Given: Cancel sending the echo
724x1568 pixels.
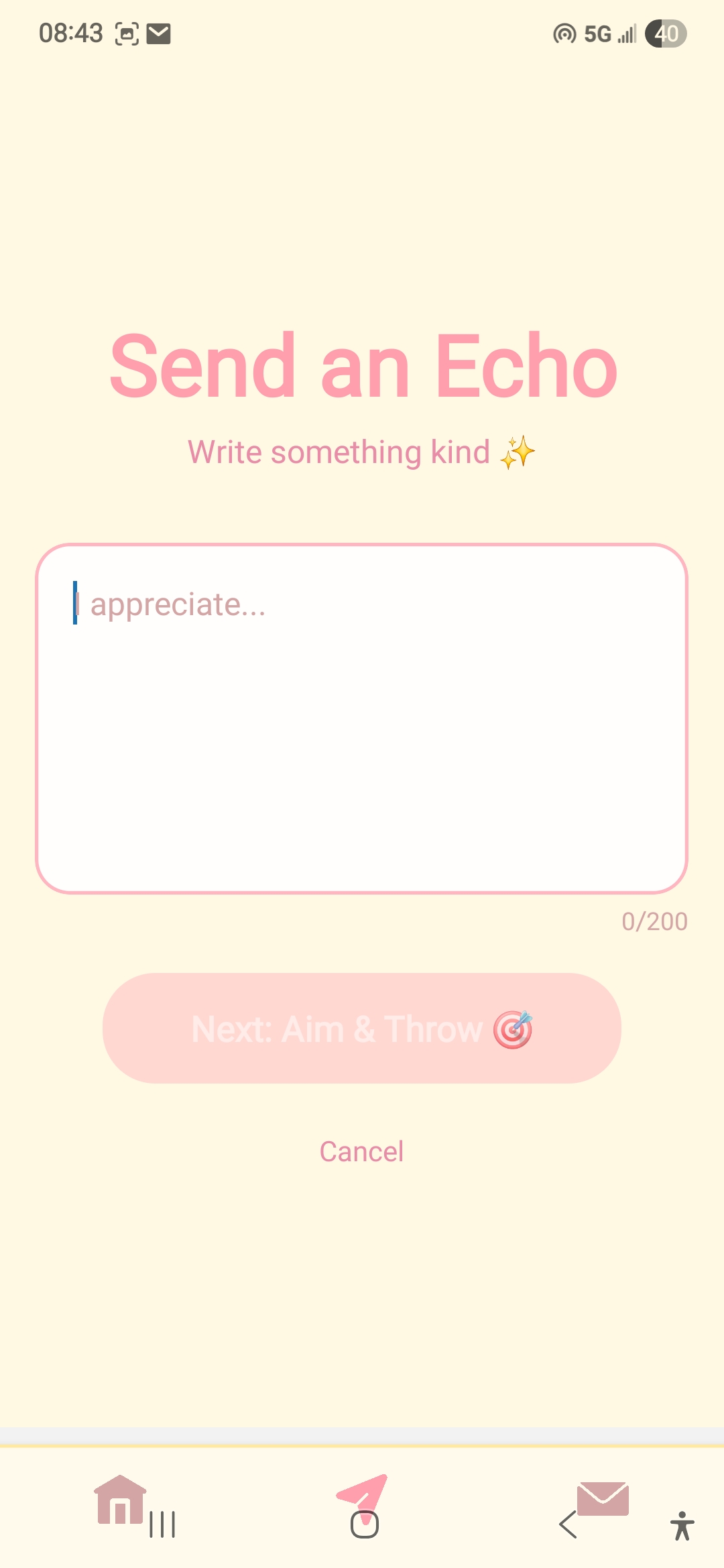Looking at the screenshot, I should (x=362, y=1152).
